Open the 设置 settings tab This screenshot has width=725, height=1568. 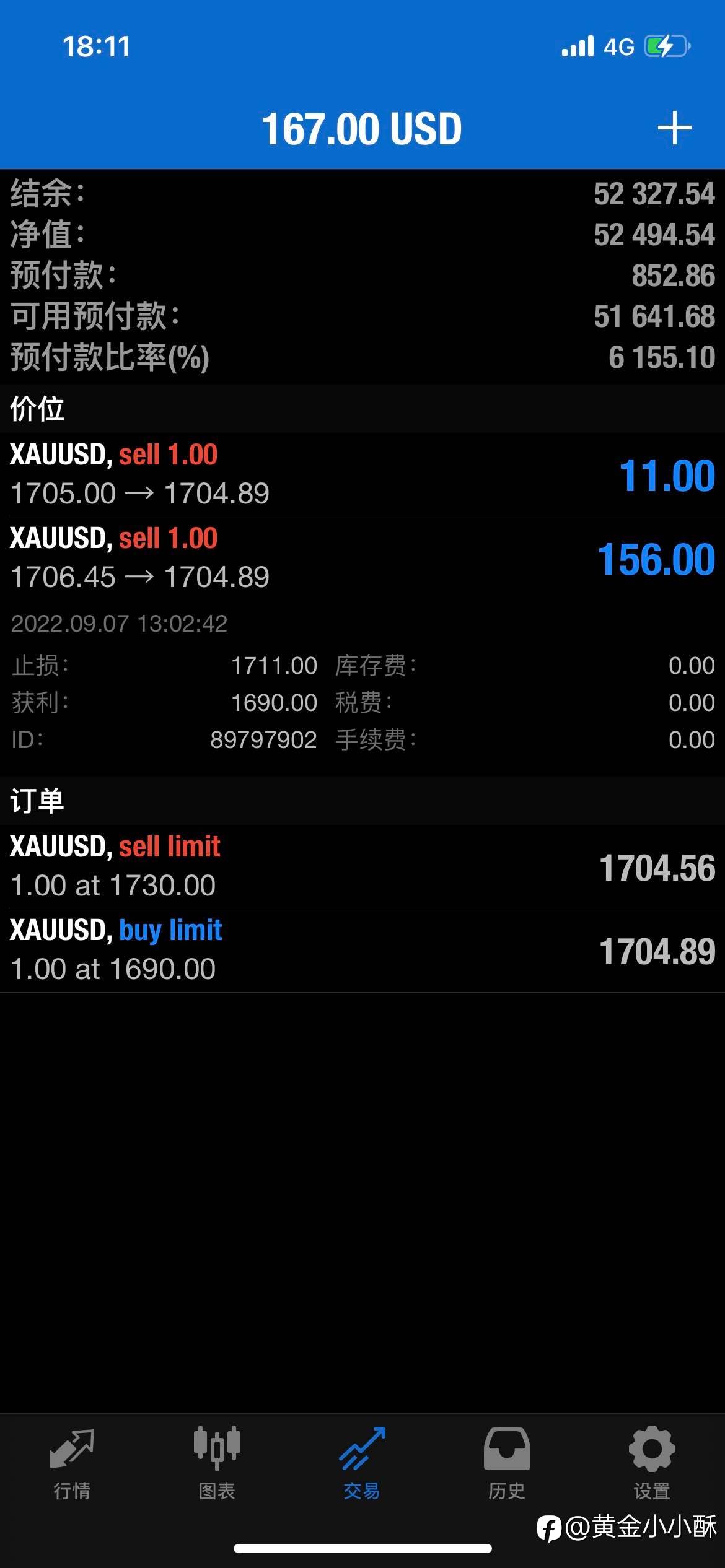pyautogui.click(x=652, y=1464)
